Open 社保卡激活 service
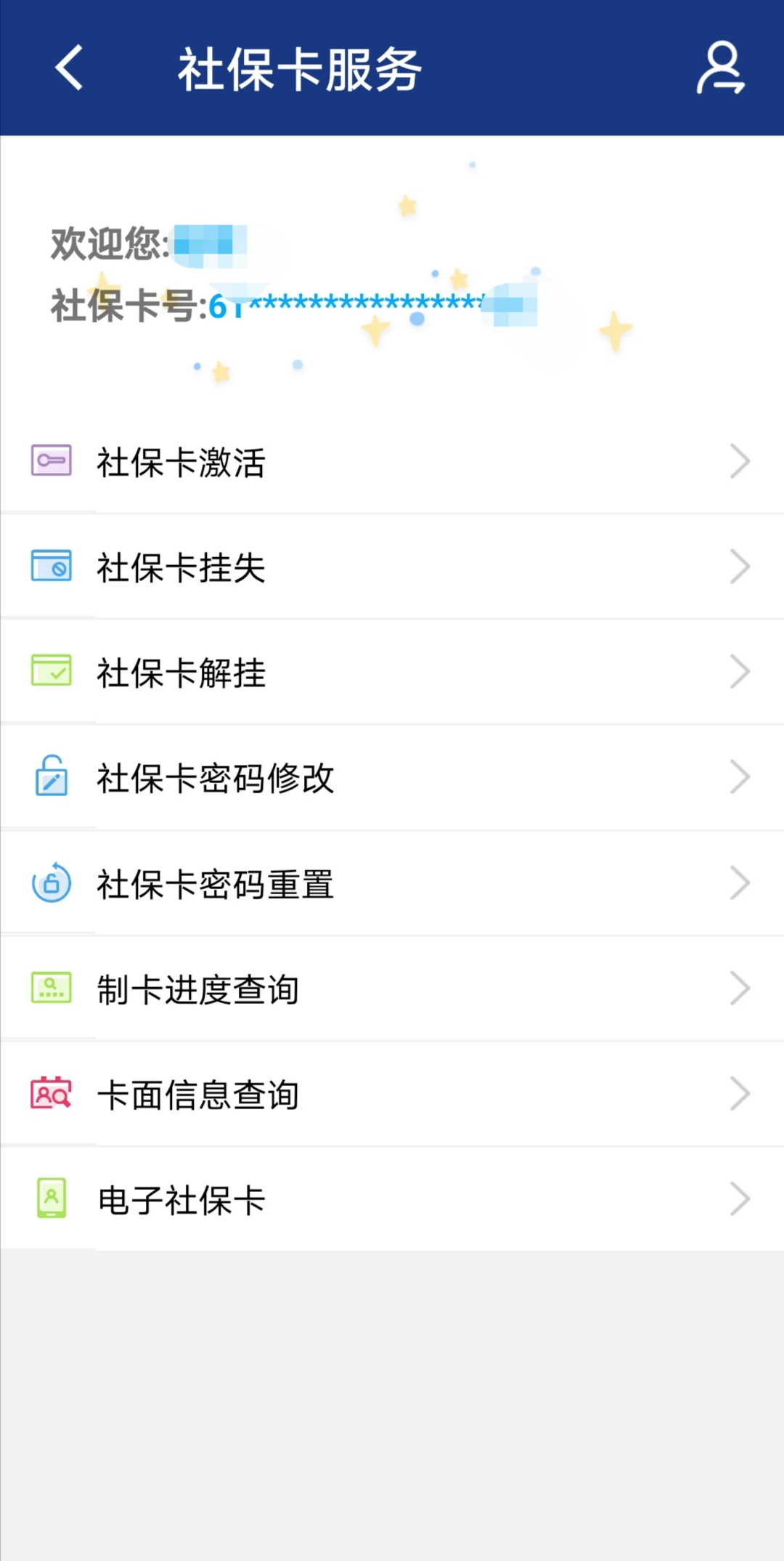 click(392, 462)
